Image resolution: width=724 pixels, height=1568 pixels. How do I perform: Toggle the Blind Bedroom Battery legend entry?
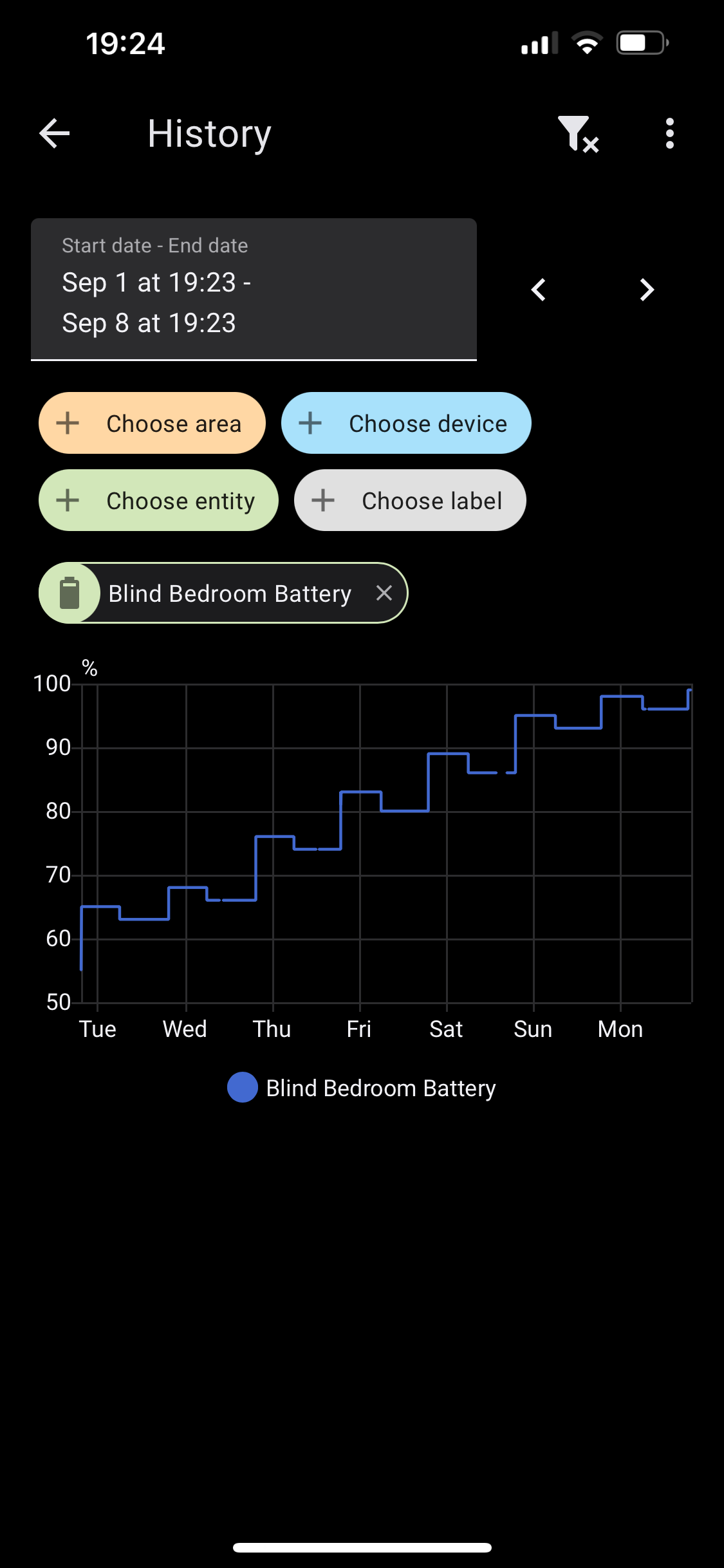click(362, 1088)
